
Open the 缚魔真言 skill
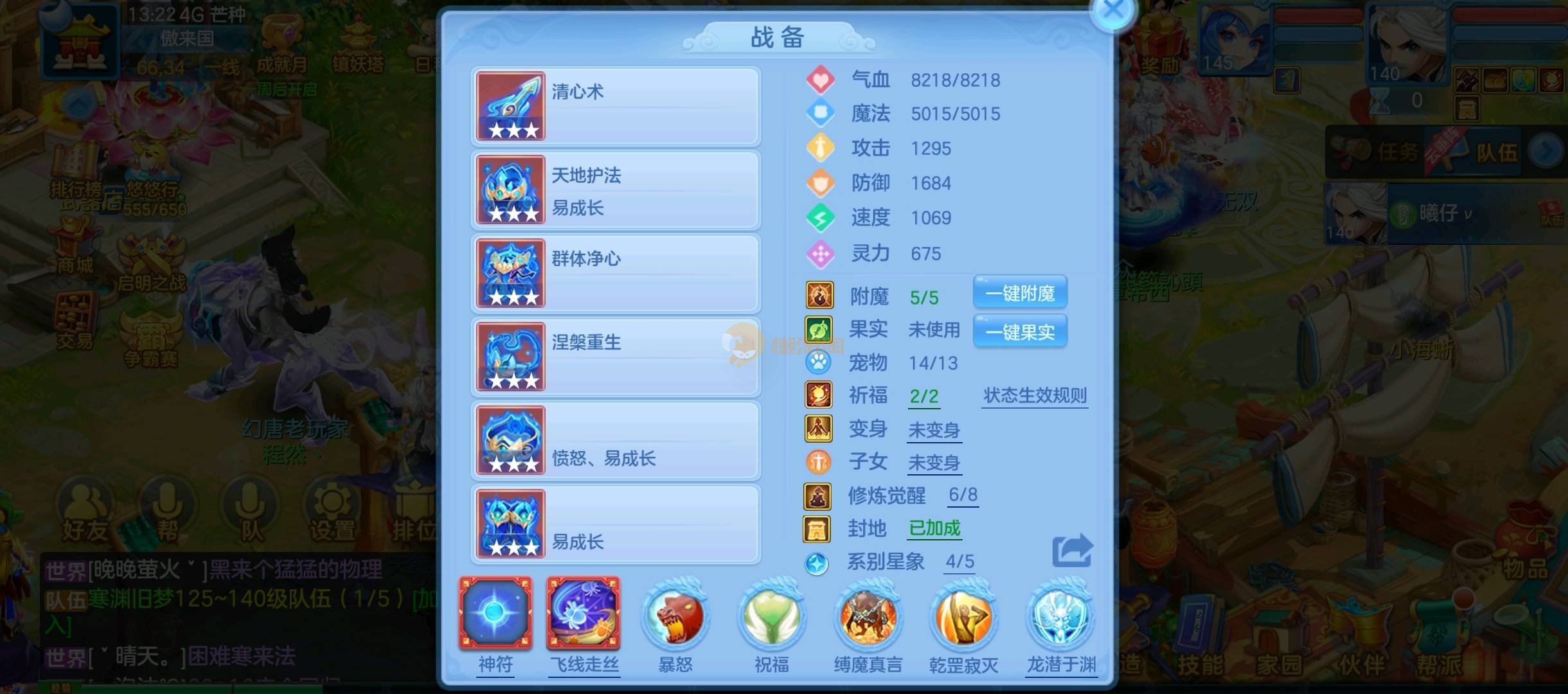[868, 617]
